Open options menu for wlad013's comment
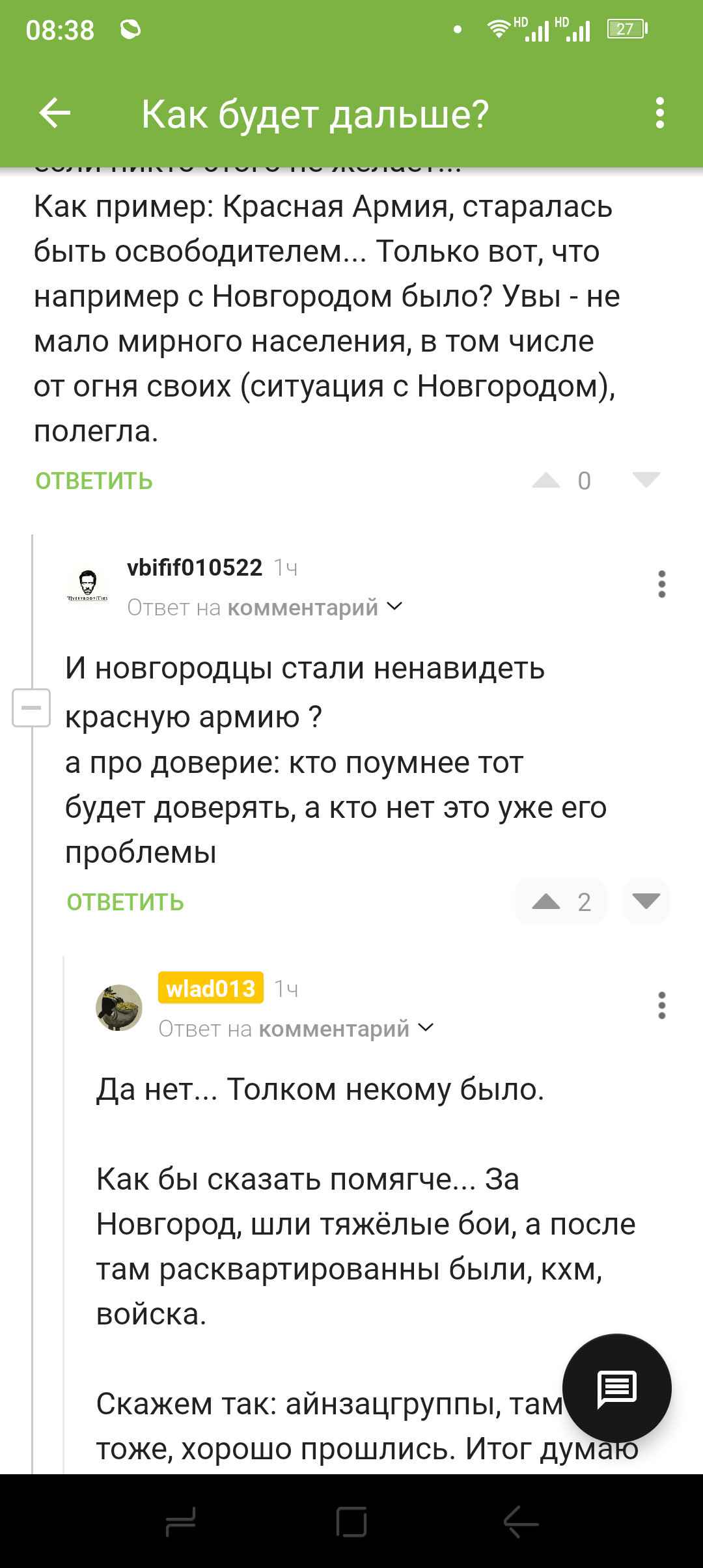Screen dimensions: 703x1568 tap(661, 1005)
